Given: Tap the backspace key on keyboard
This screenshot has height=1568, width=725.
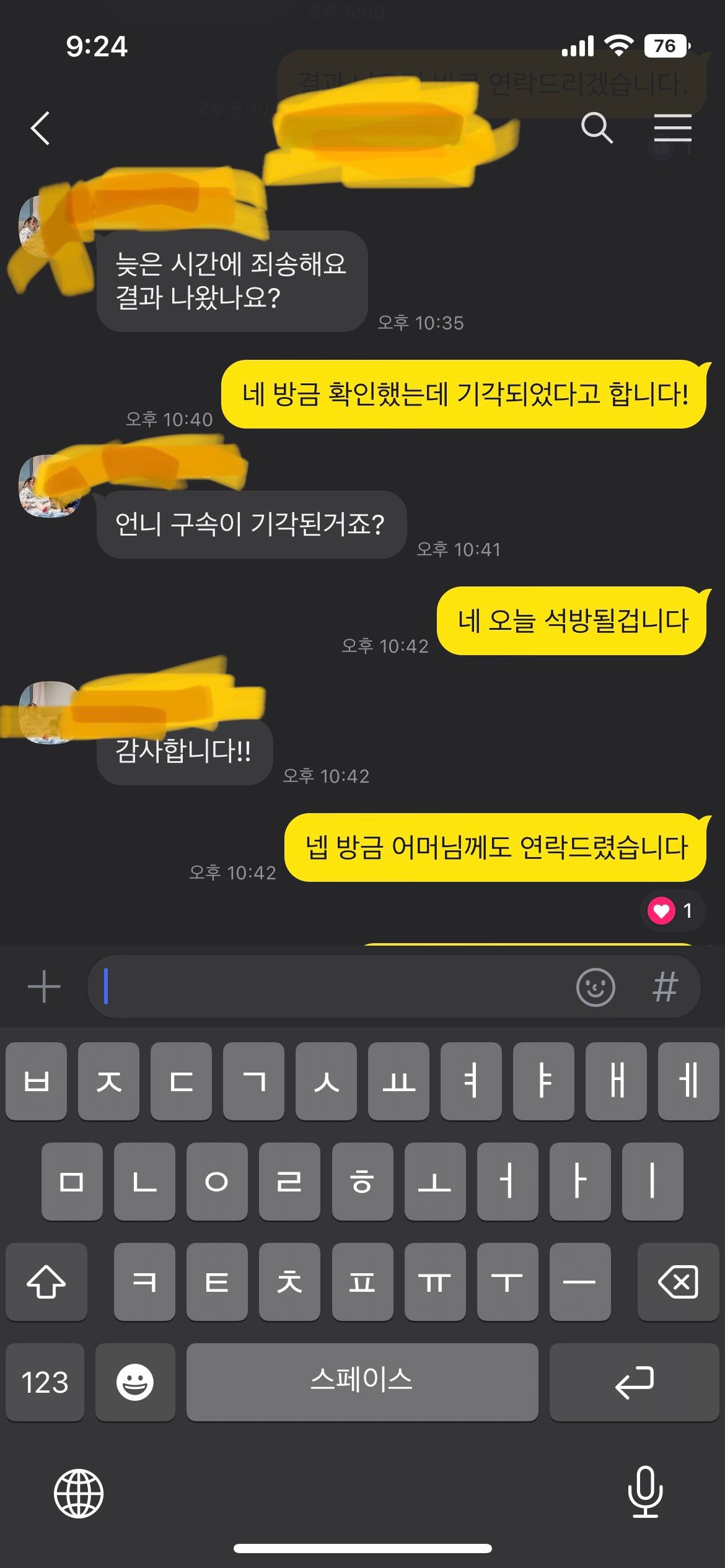Looking at the screenshot, I should [x=678, y=1281].
